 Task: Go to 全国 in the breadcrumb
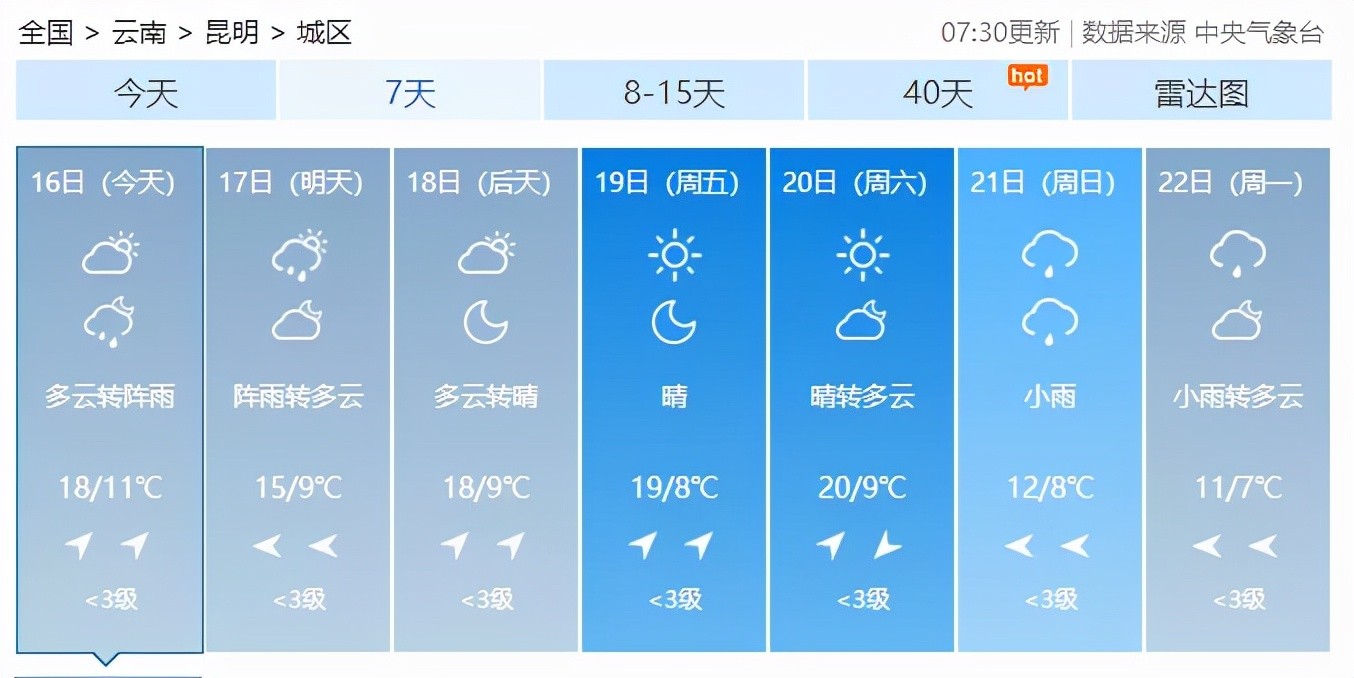[46, 32]
